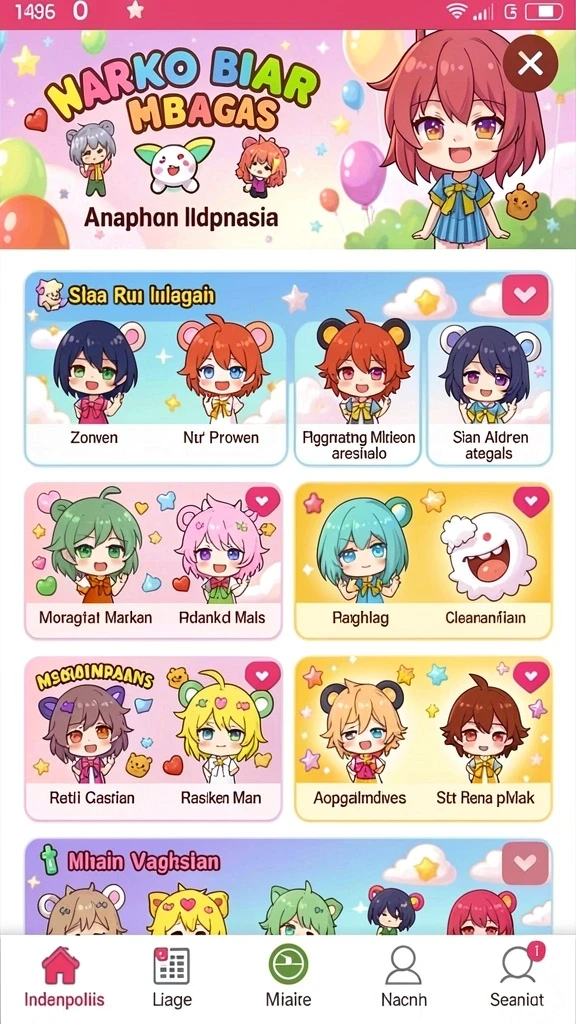Heart the Retli Castian card

tap(263, 675)
